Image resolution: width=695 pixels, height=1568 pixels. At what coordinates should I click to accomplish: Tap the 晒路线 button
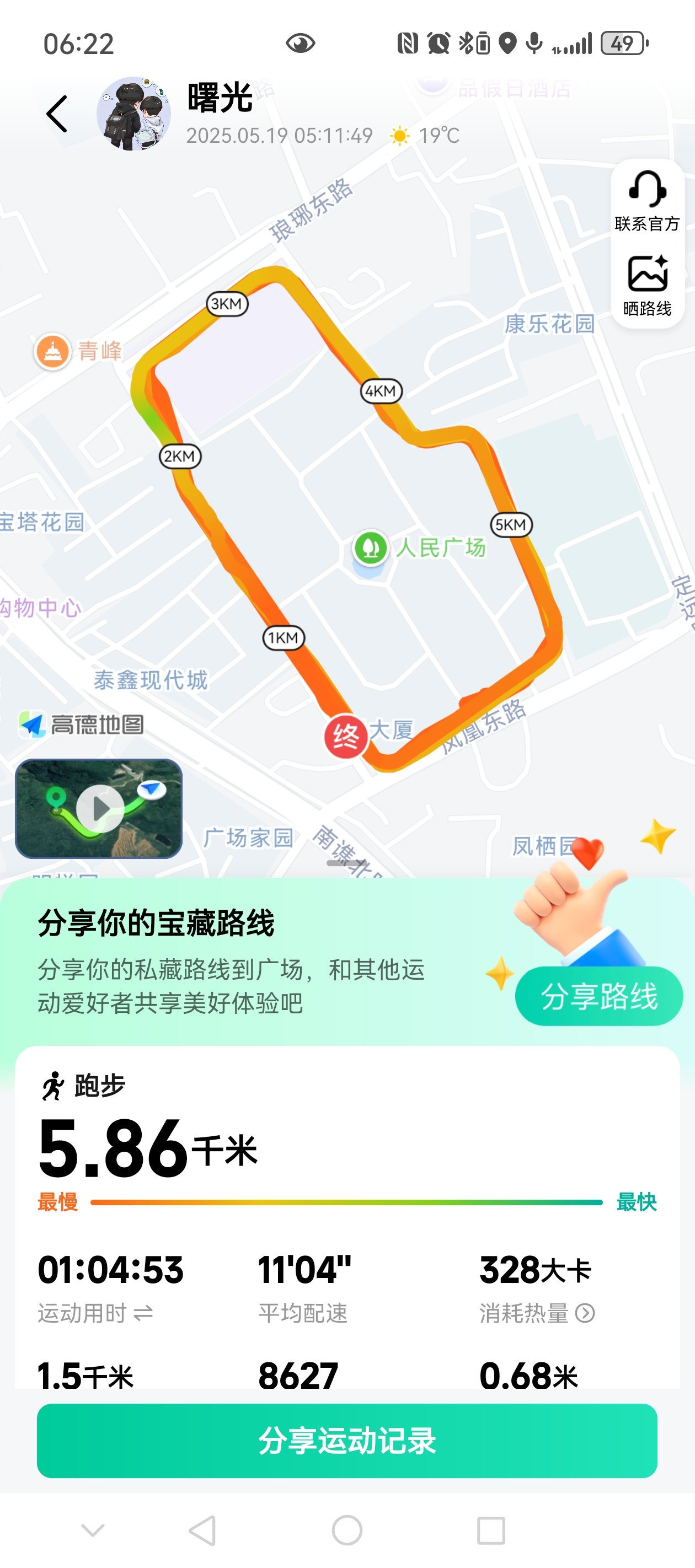(647, 285)
